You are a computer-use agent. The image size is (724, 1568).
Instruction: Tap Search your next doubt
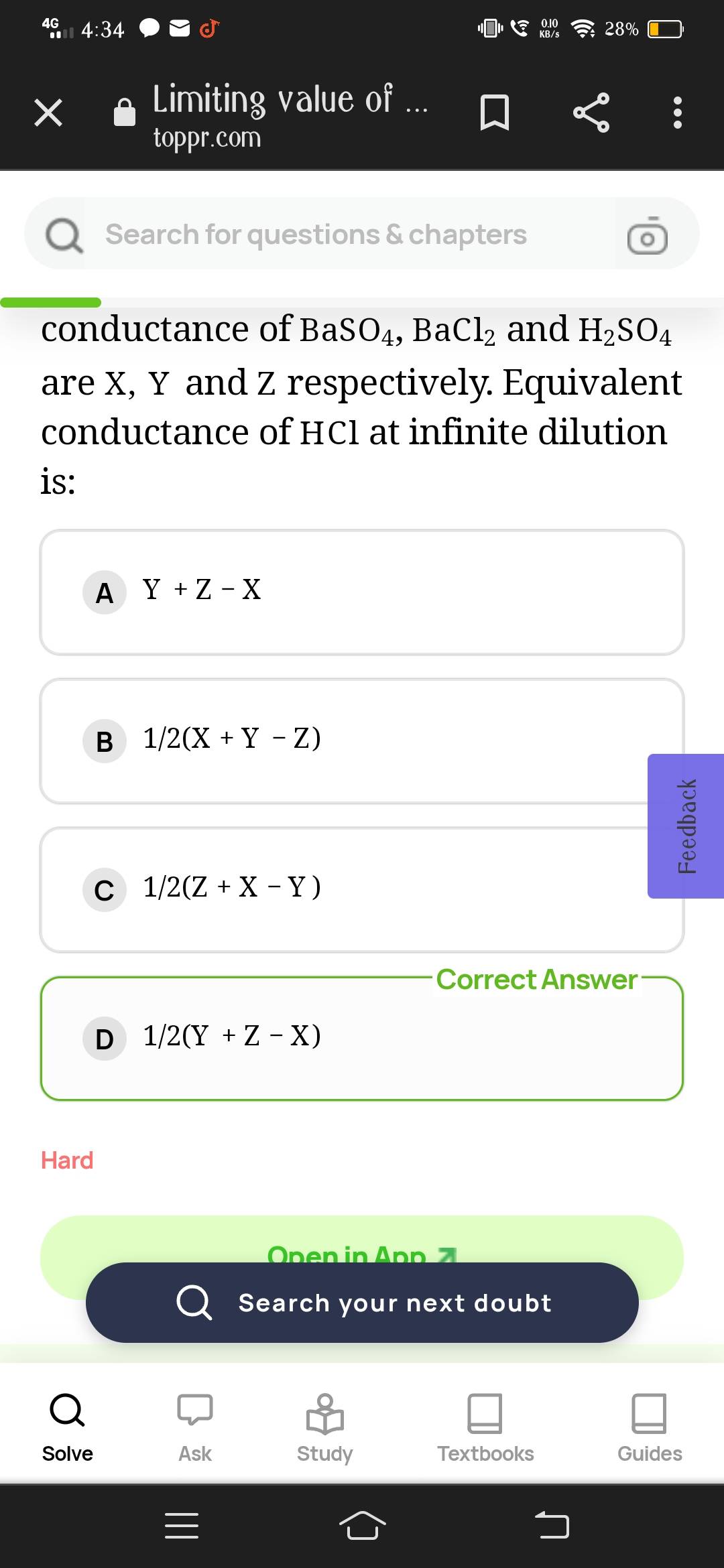(x=362, y=1303)
